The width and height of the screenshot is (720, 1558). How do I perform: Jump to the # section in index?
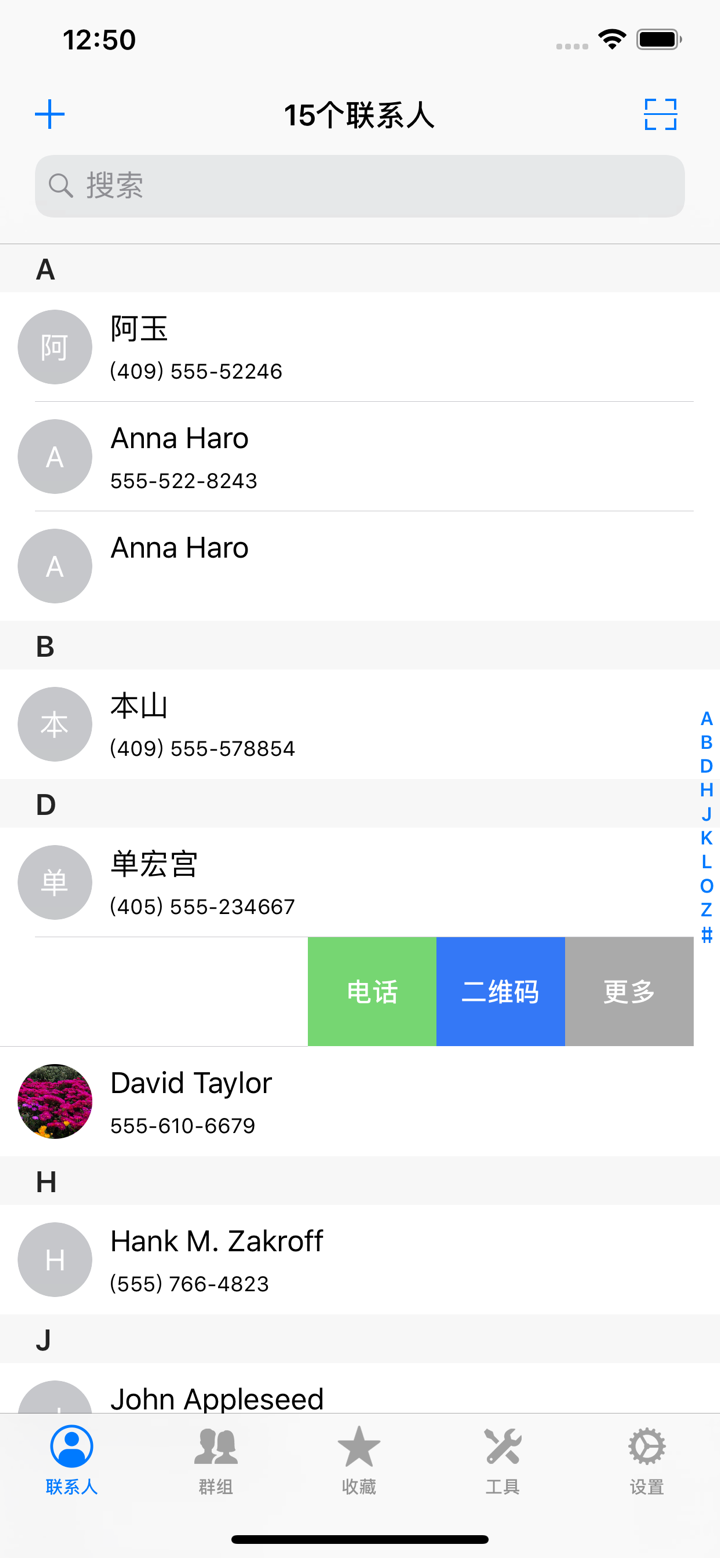pyautogui.click(x=706, y=934)
